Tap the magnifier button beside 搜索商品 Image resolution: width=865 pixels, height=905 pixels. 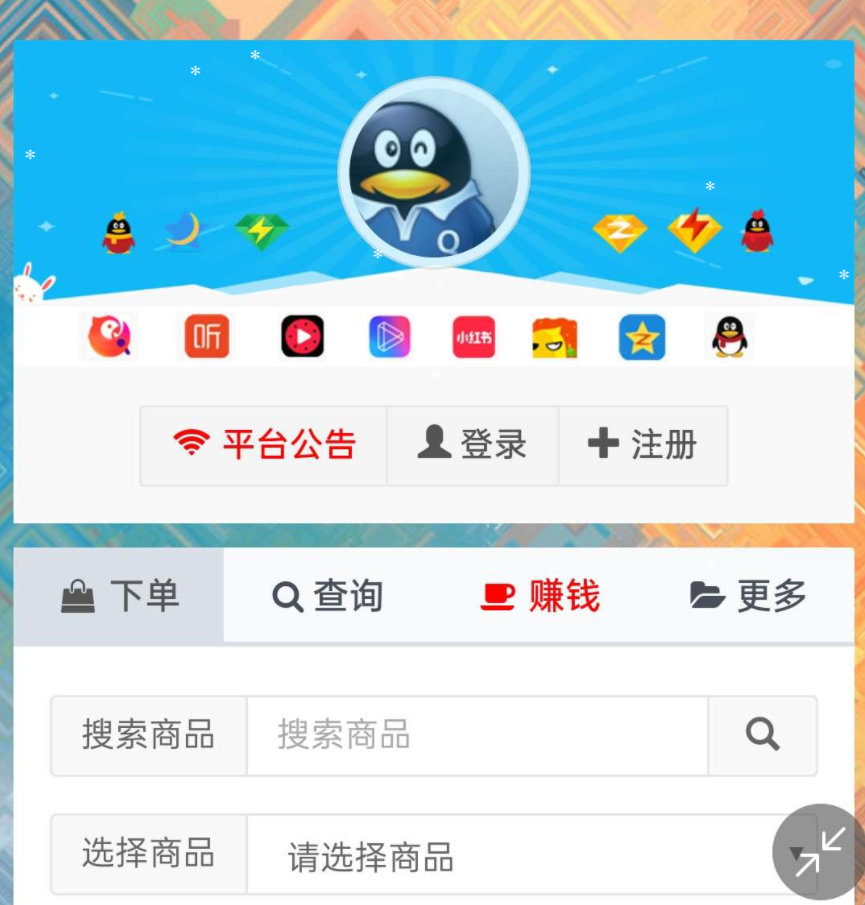[762, 736]
